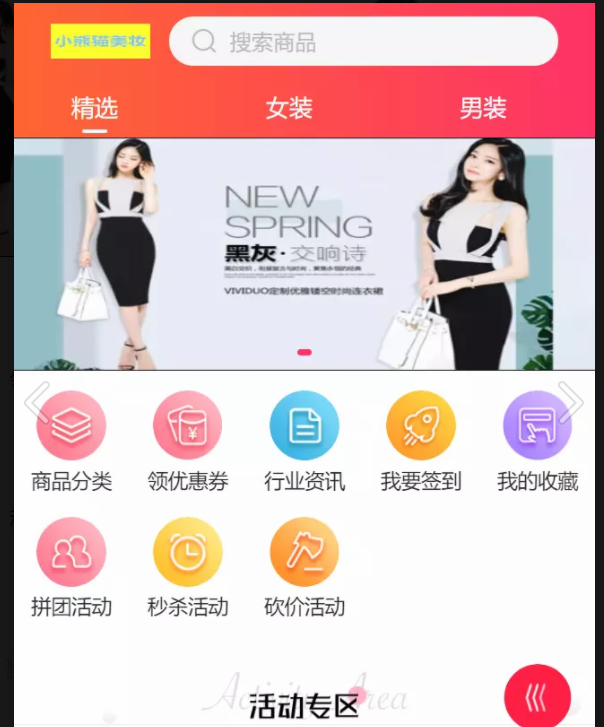Show next banner with right arrow
The height and width of the screenshot is (727, 604).
[x=571, y=401]
